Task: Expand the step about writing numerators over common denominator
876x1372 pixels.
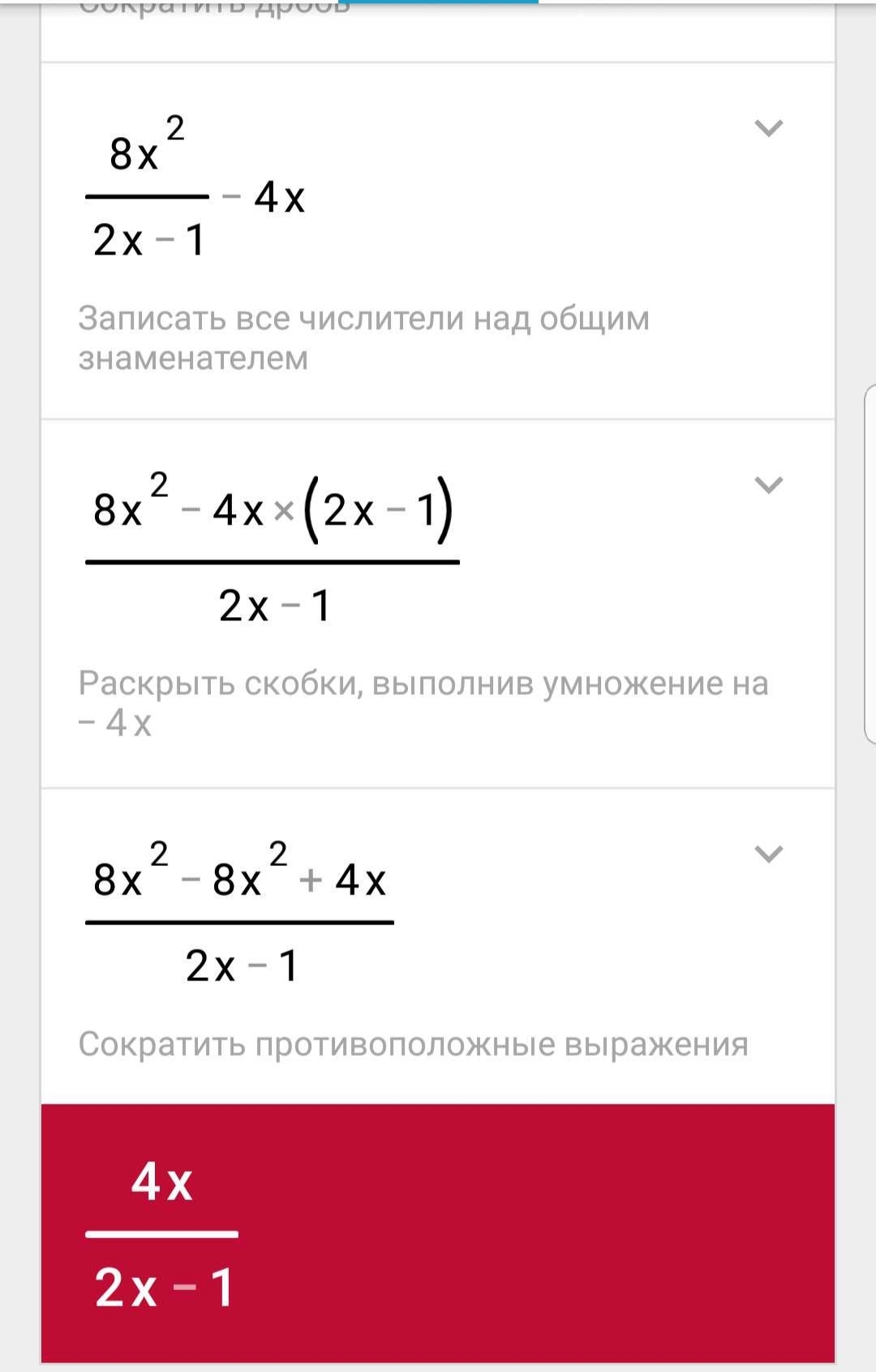Action: tap(768, 128)
